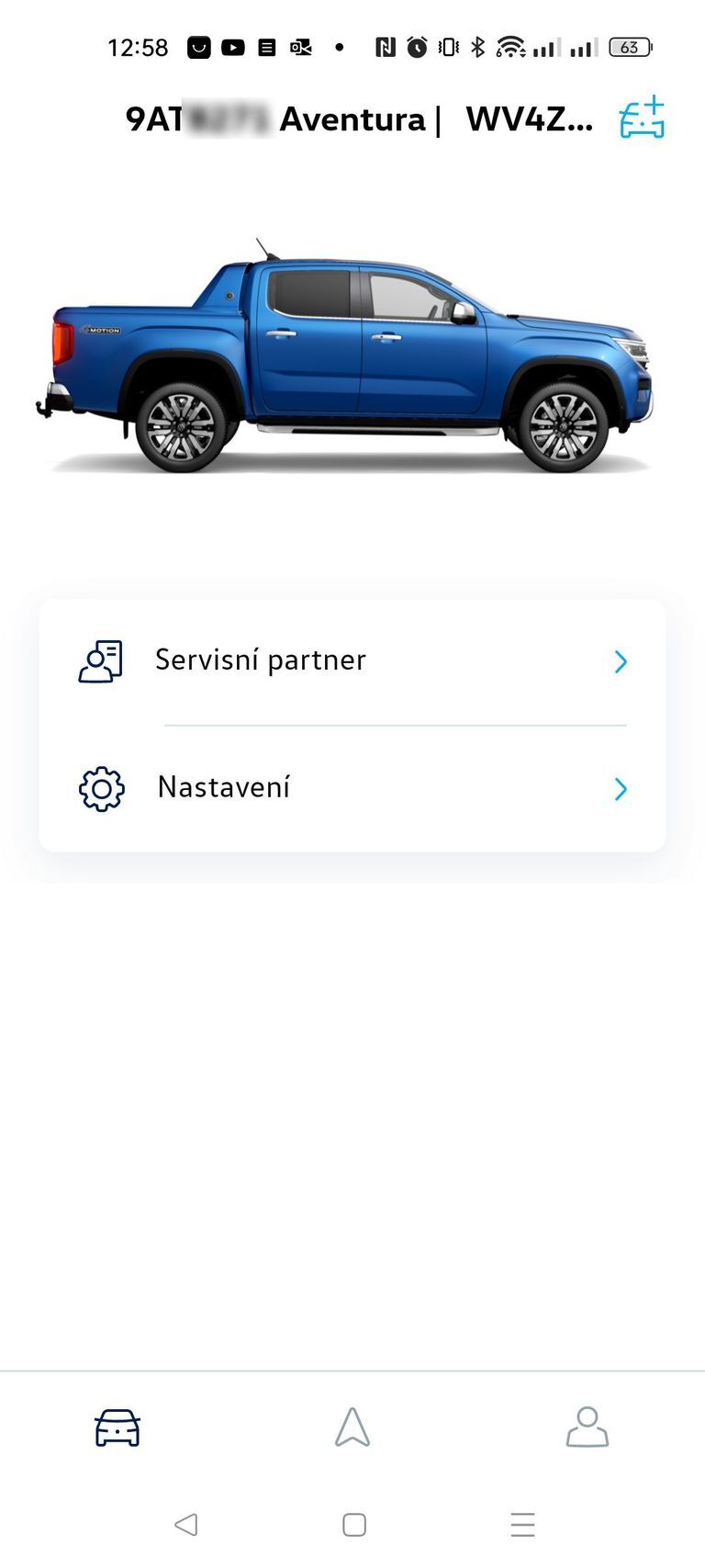Expand the Nastavení chevron

pyautogui.click(x=621, y=788)
